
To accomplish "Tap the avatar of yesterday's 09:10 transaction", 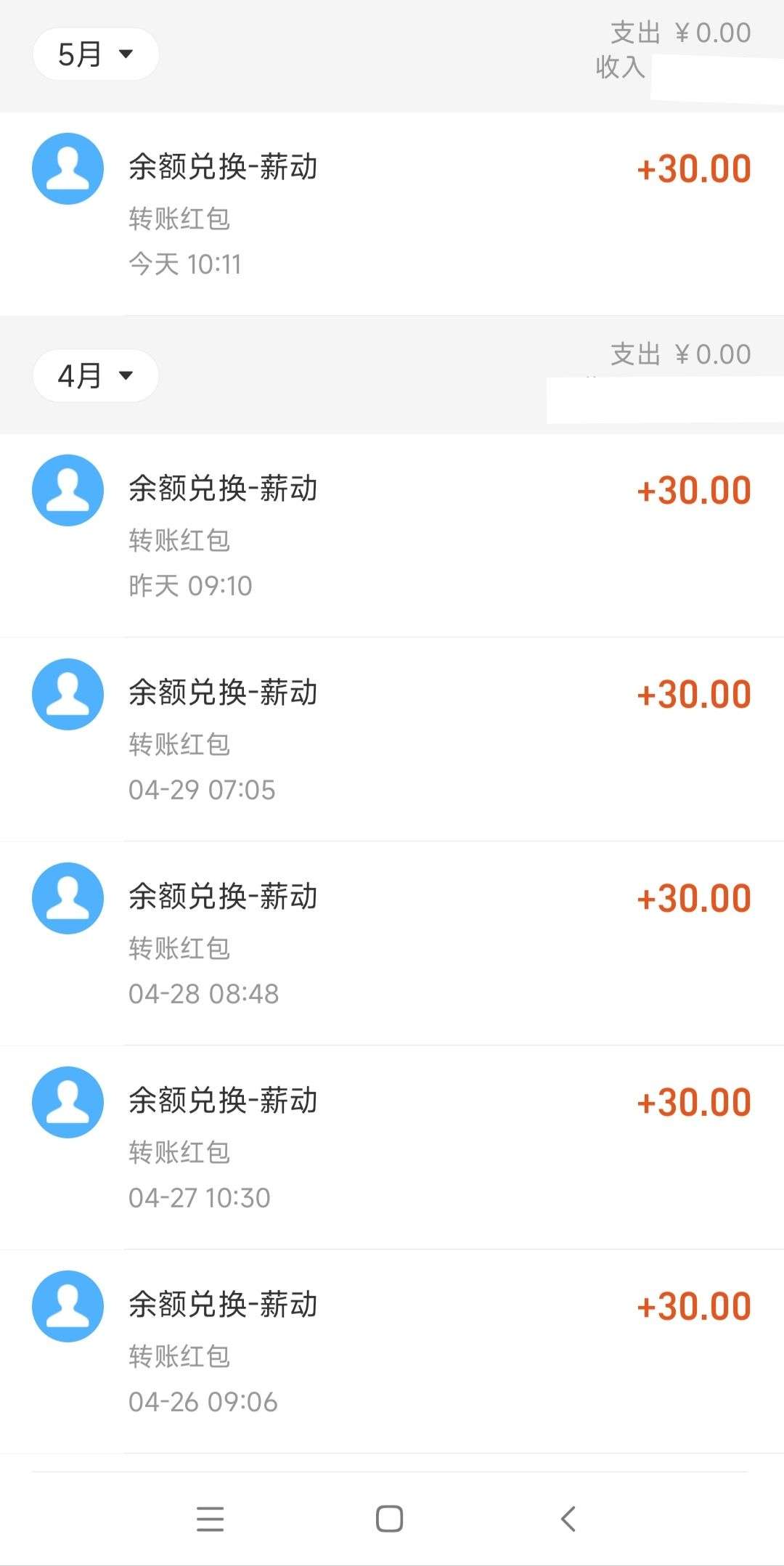I will click(67, 490).
